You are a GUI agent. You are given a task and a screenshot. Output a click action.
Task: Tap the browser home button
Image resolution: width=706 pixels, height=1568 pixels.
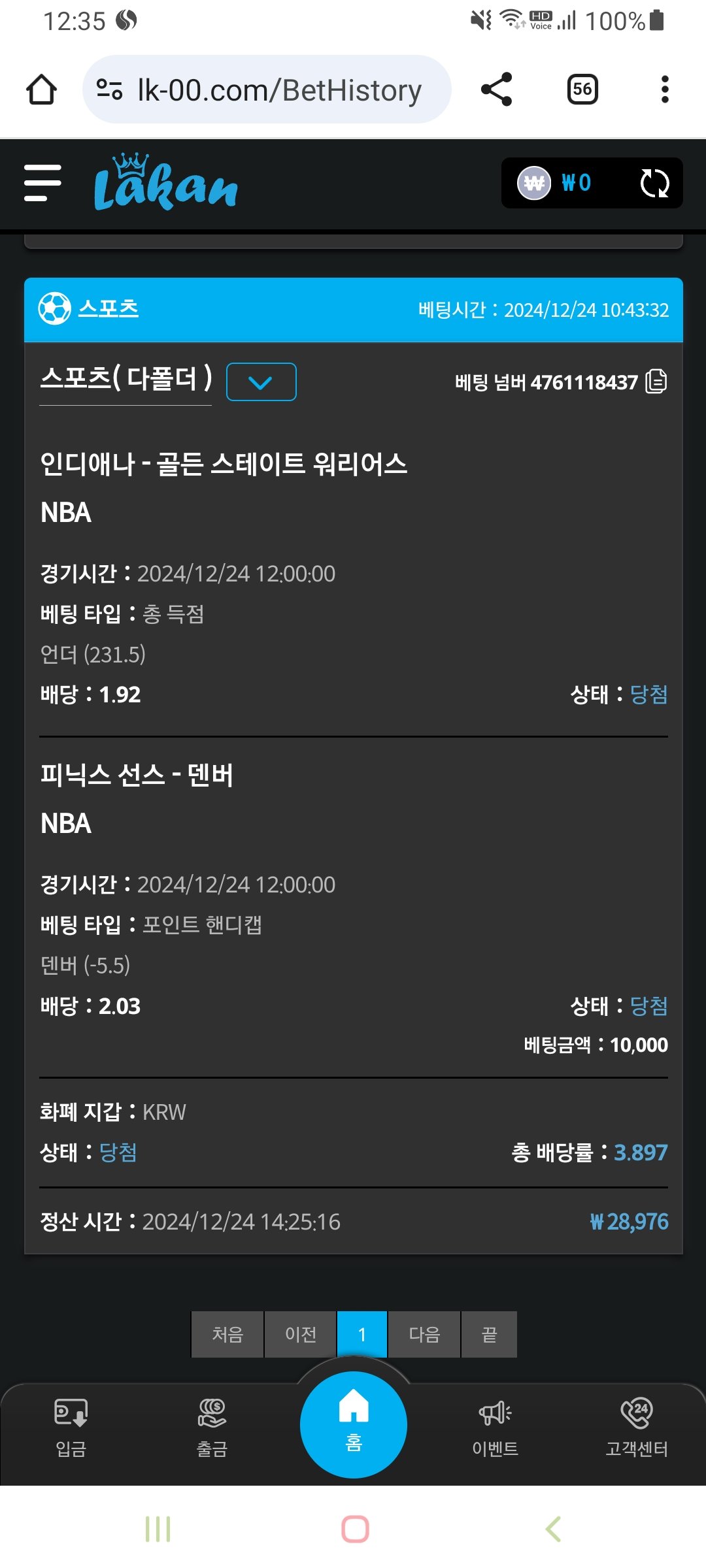pos(41,90)
